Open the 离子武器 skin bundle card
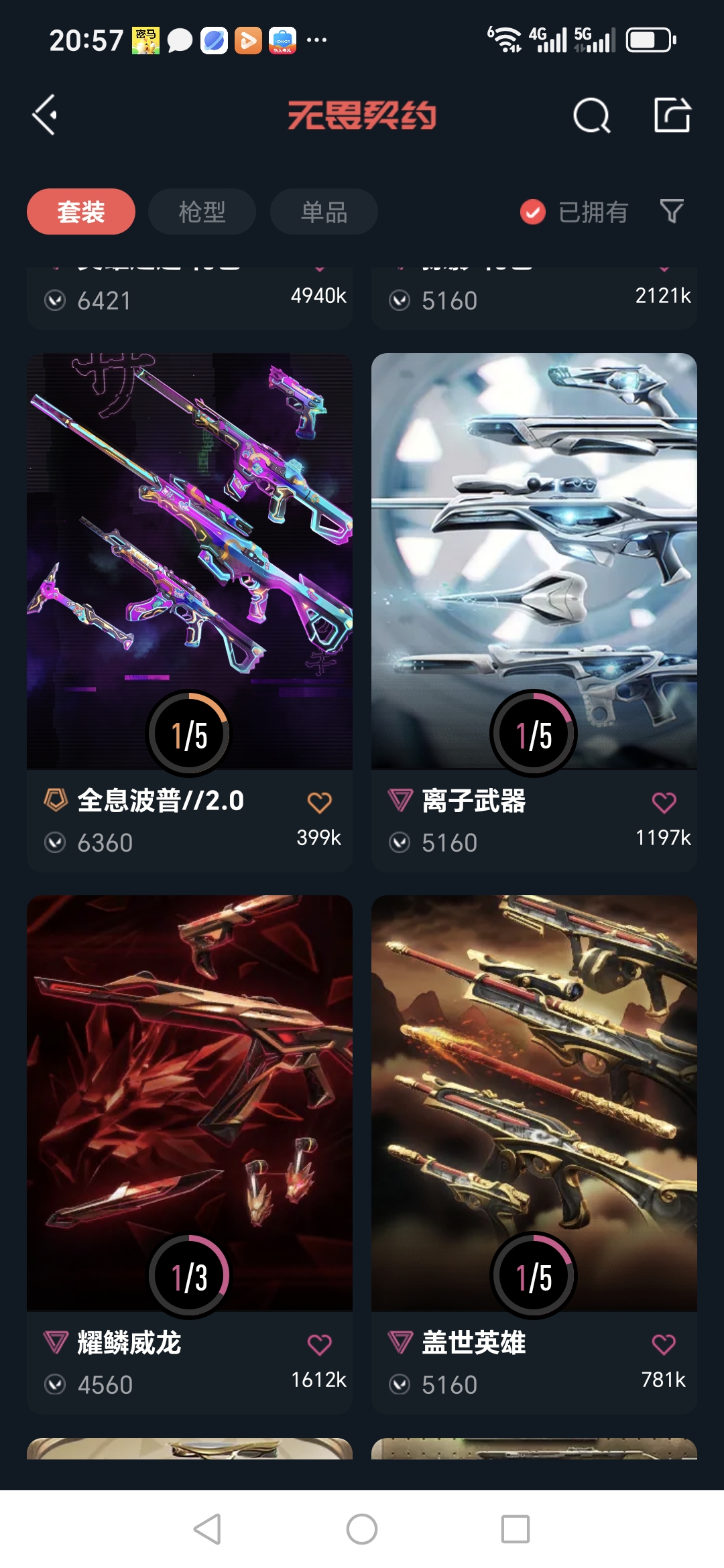 [534, 563]
